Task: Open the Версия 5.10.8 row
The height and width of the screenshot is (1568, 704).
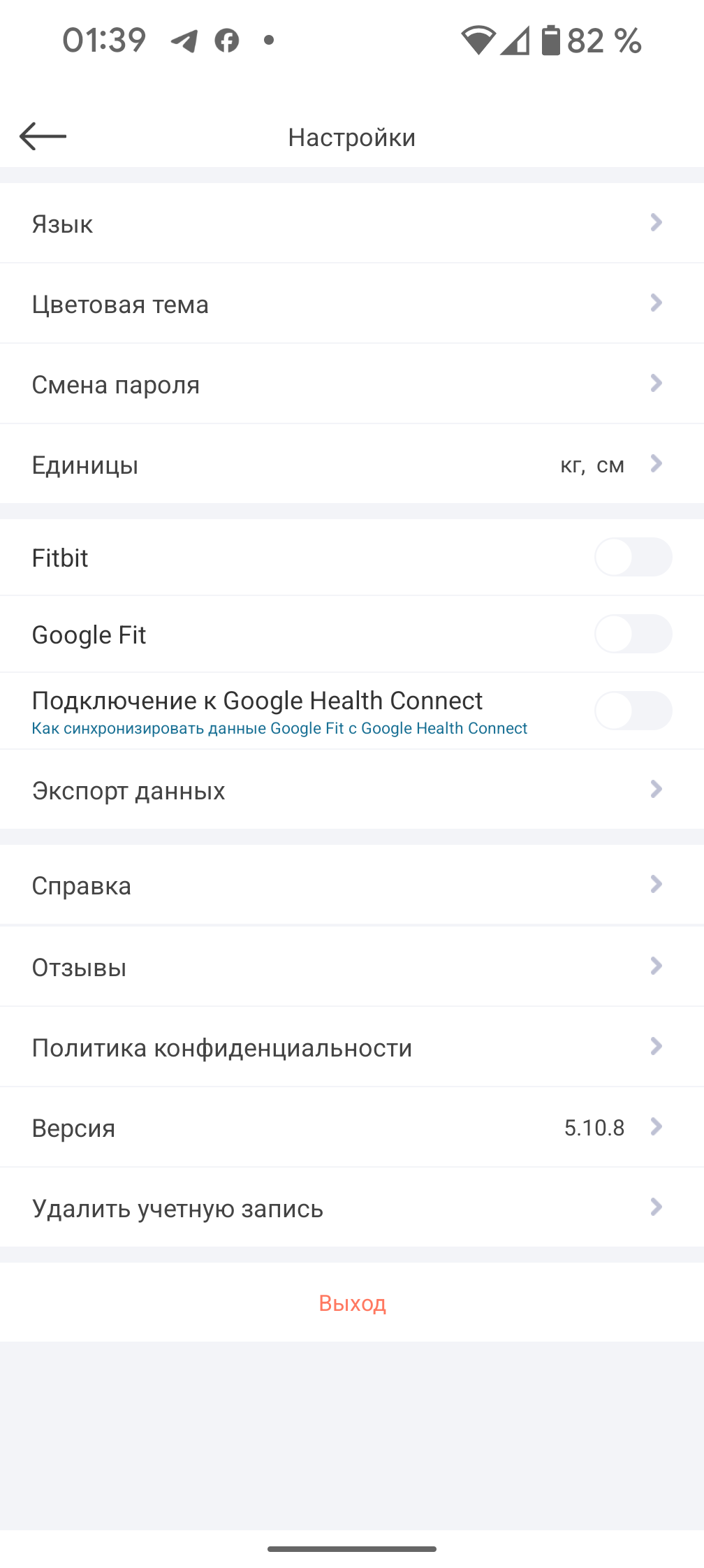Action: (352, 1128)
